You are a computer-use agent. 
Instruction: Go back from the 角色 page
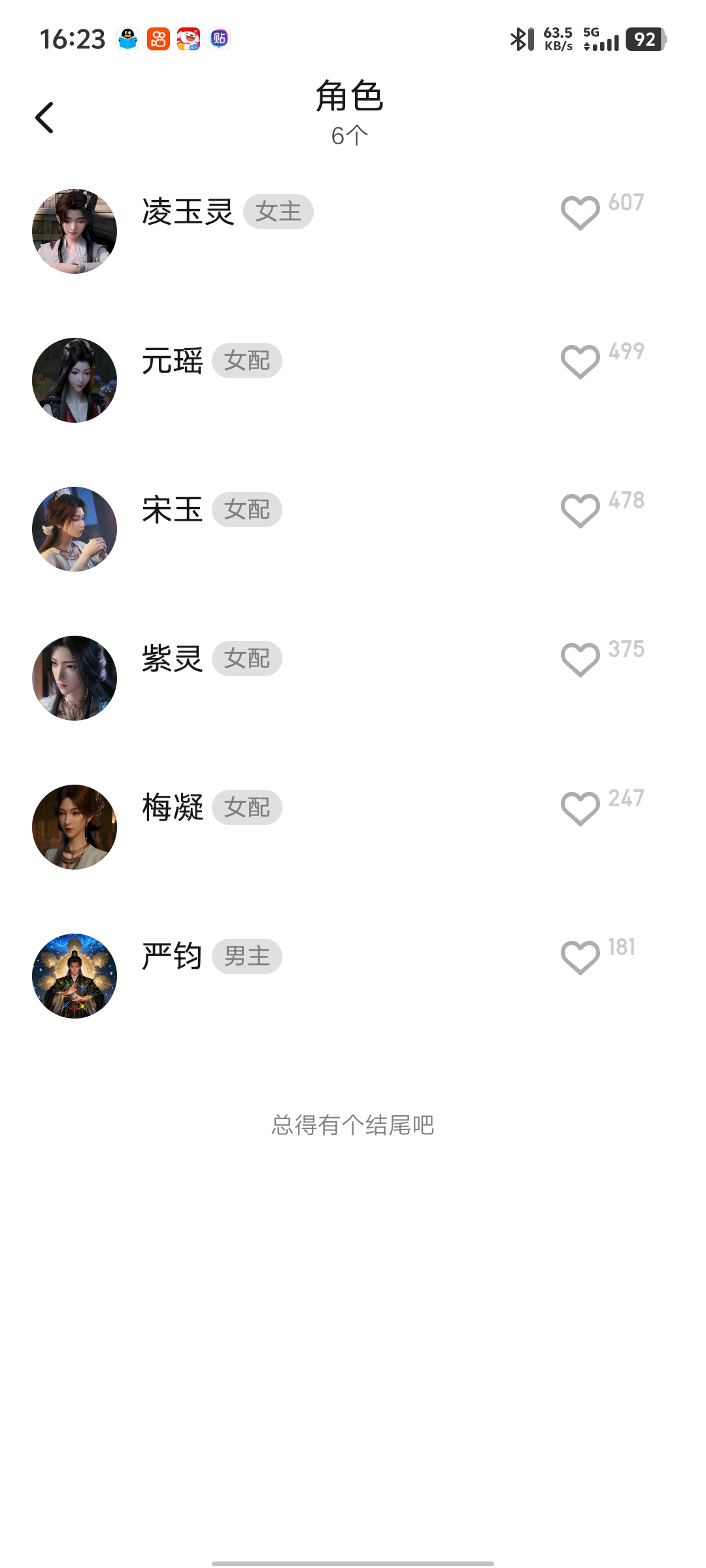point(44,118)
